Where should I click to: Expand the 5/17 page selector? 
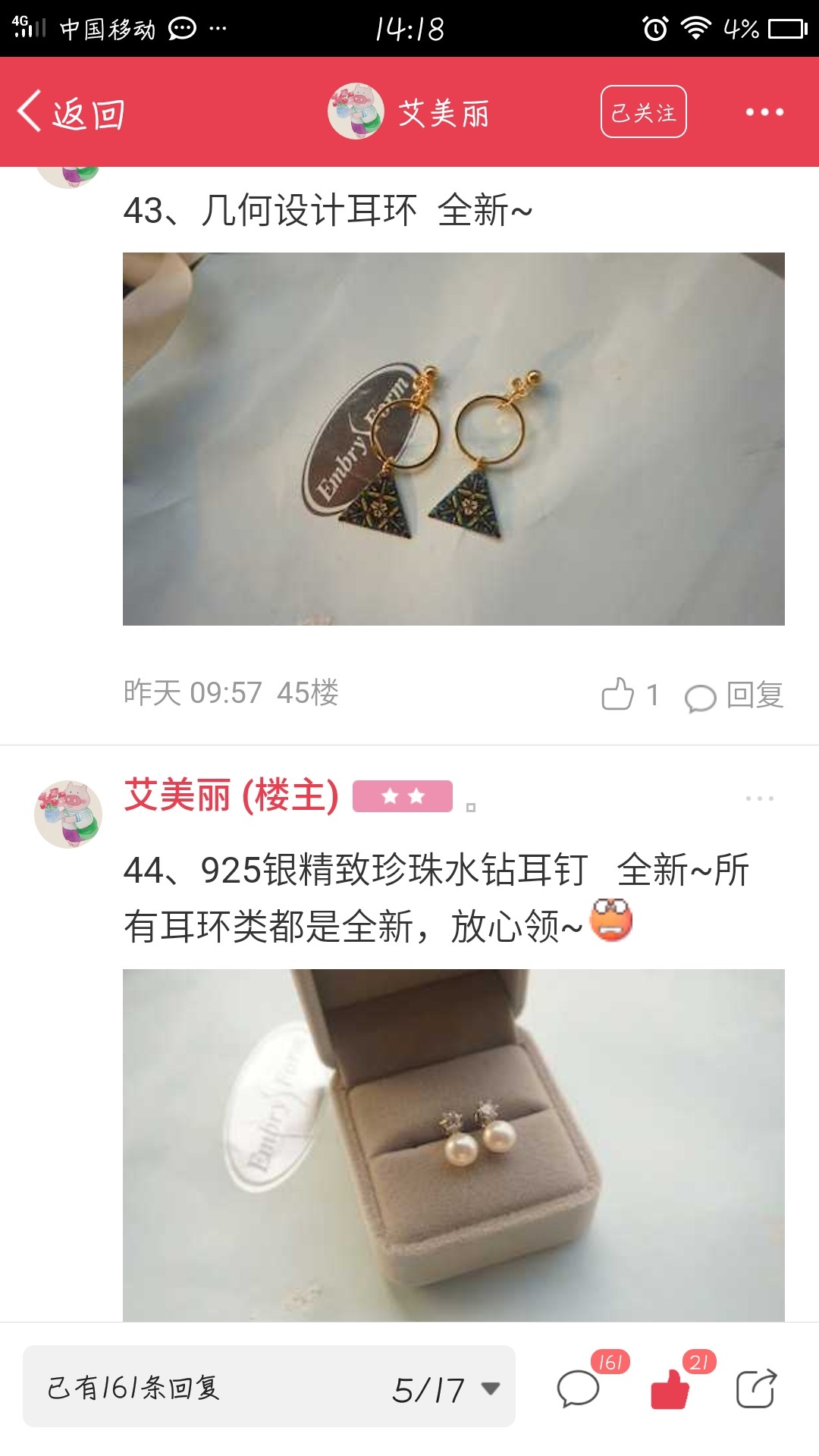tap(446, 1389)
